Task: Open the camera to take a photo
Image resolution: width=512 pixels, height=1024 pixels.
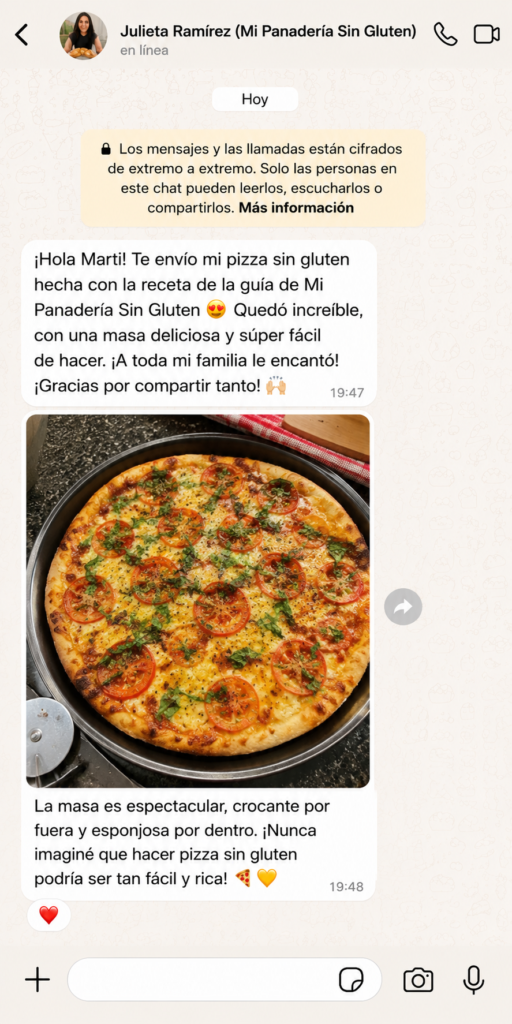Action: pos(418,980)
